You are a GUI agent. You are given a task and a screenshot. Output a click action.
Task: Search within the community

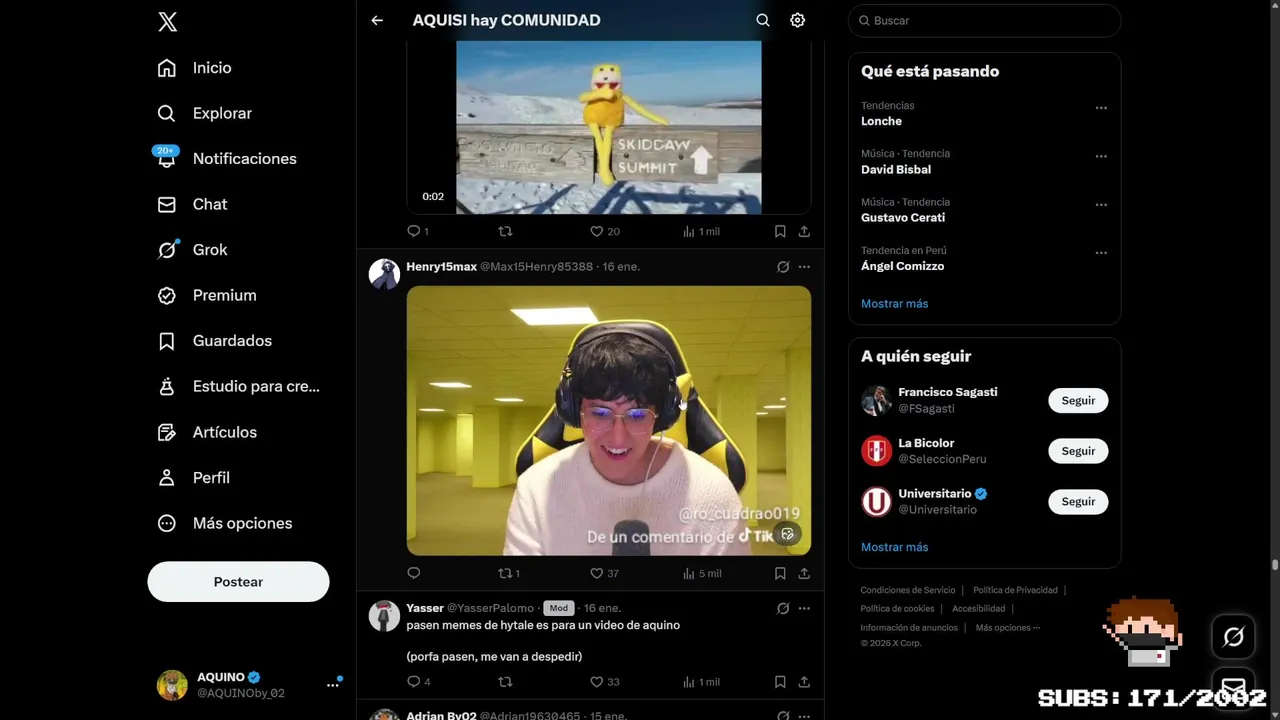pos(763,20)
